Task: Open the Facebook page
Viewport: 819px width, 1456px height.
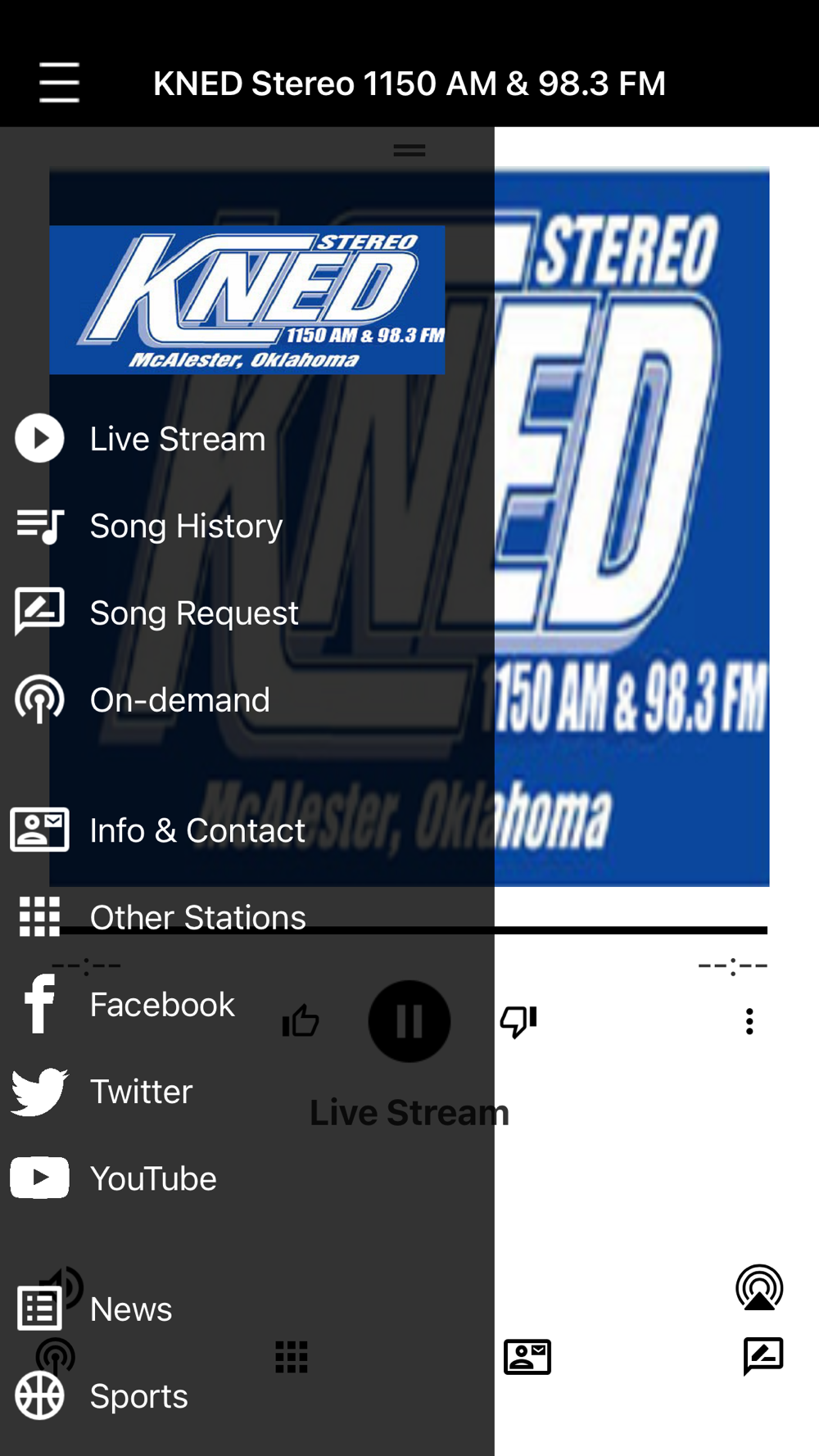Action: (161, 1005)
